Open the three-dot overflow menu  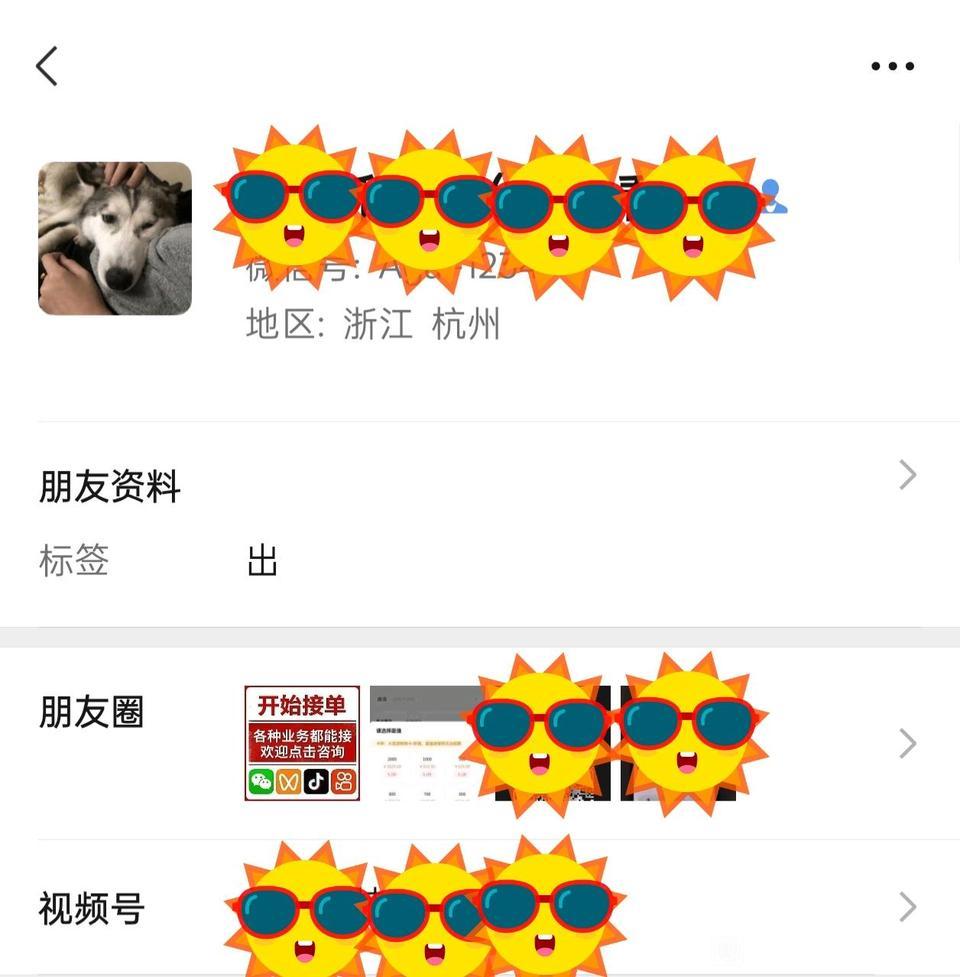(892, 66)
